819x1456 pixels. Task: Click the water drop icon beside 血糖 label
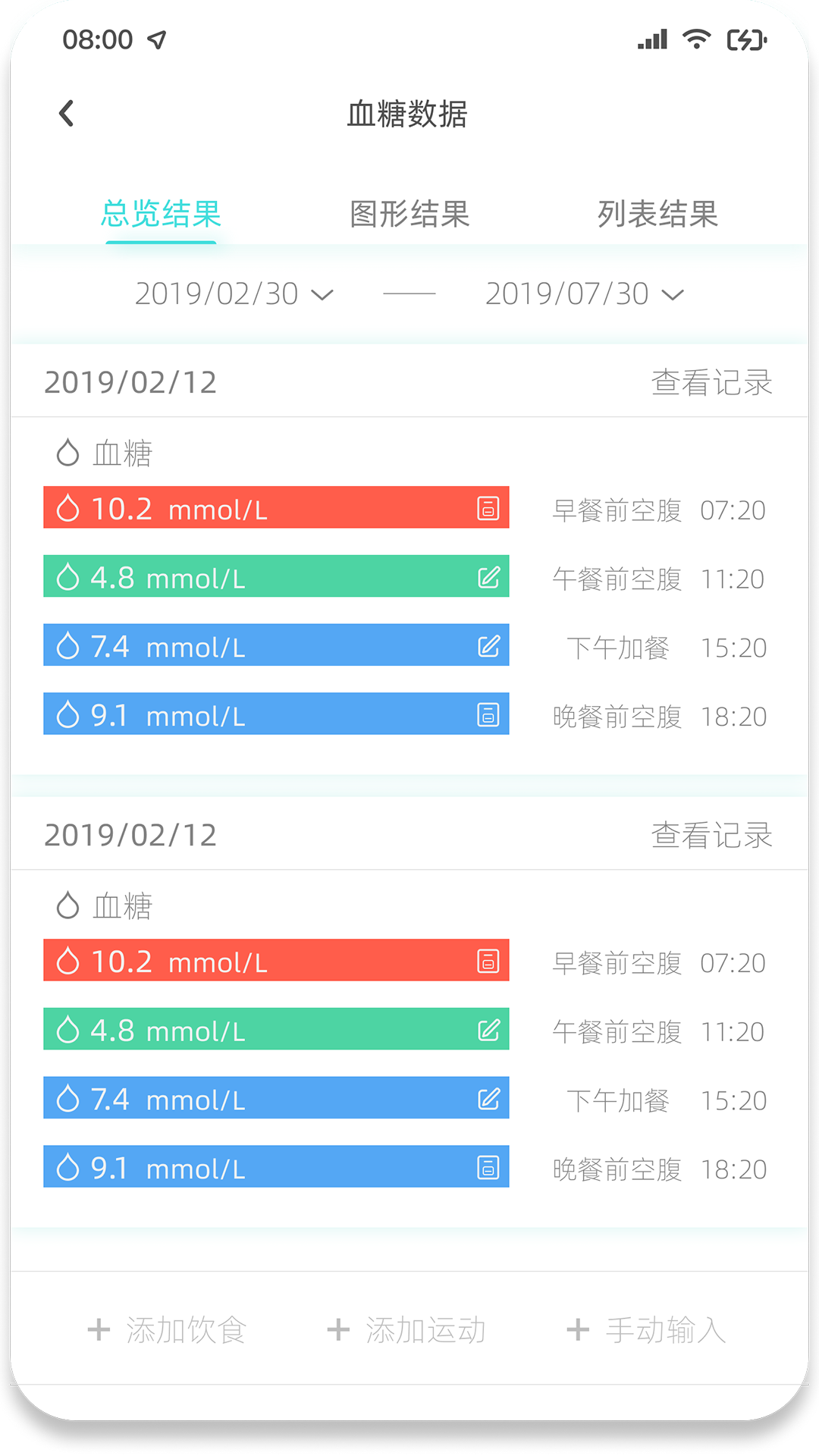point(67,453)
